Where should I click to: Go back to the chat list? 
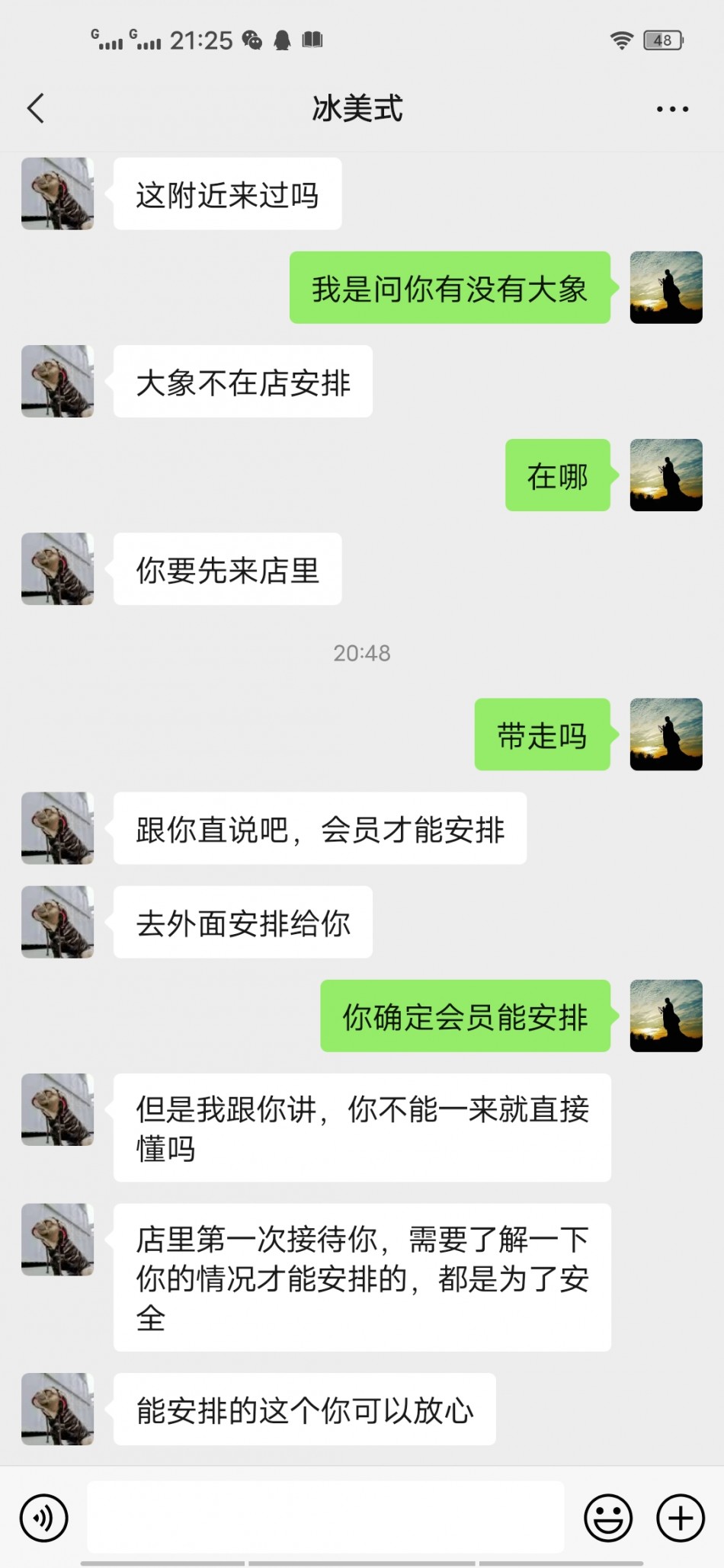pyautogui.click(x=36, y=108)
